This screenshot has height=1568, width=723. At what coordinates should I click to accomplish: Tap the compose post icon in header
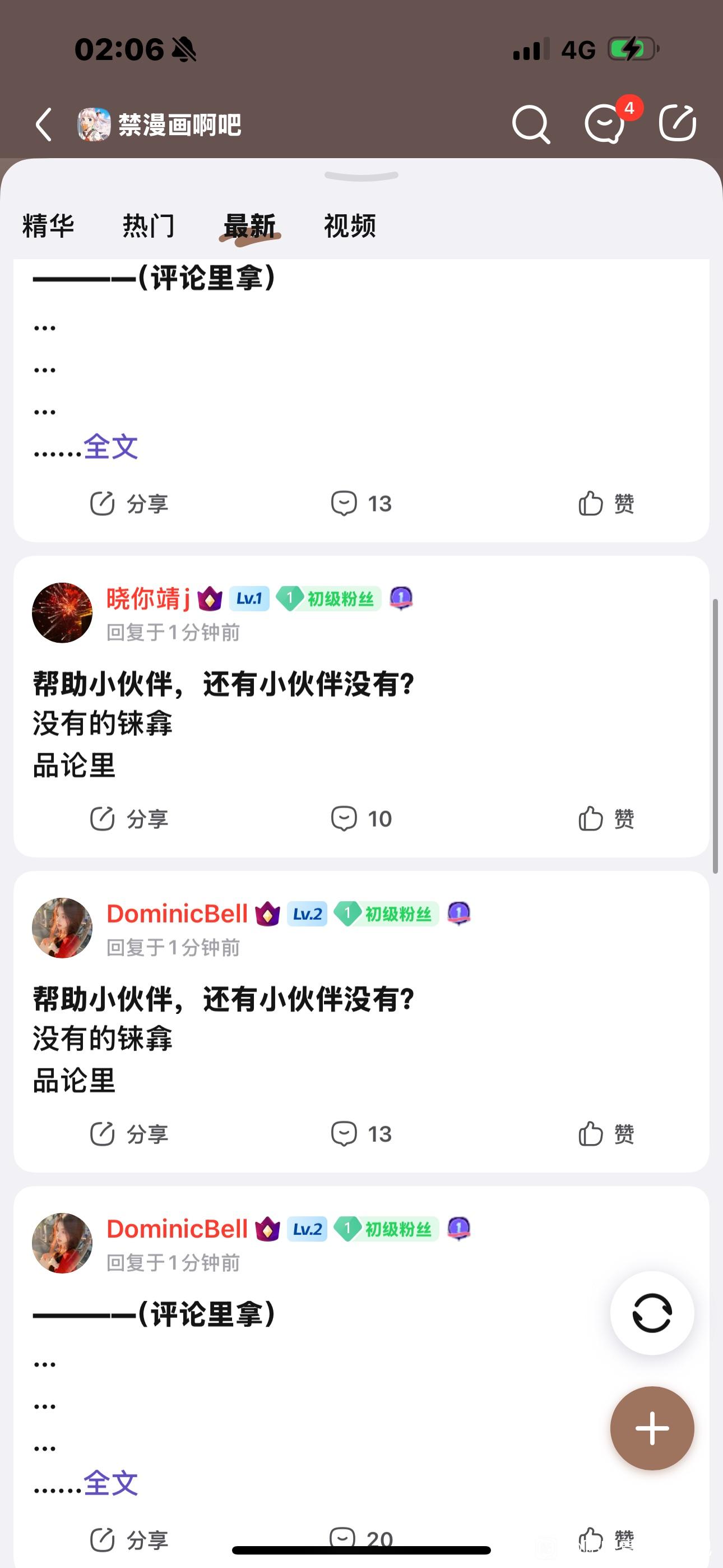678,123
